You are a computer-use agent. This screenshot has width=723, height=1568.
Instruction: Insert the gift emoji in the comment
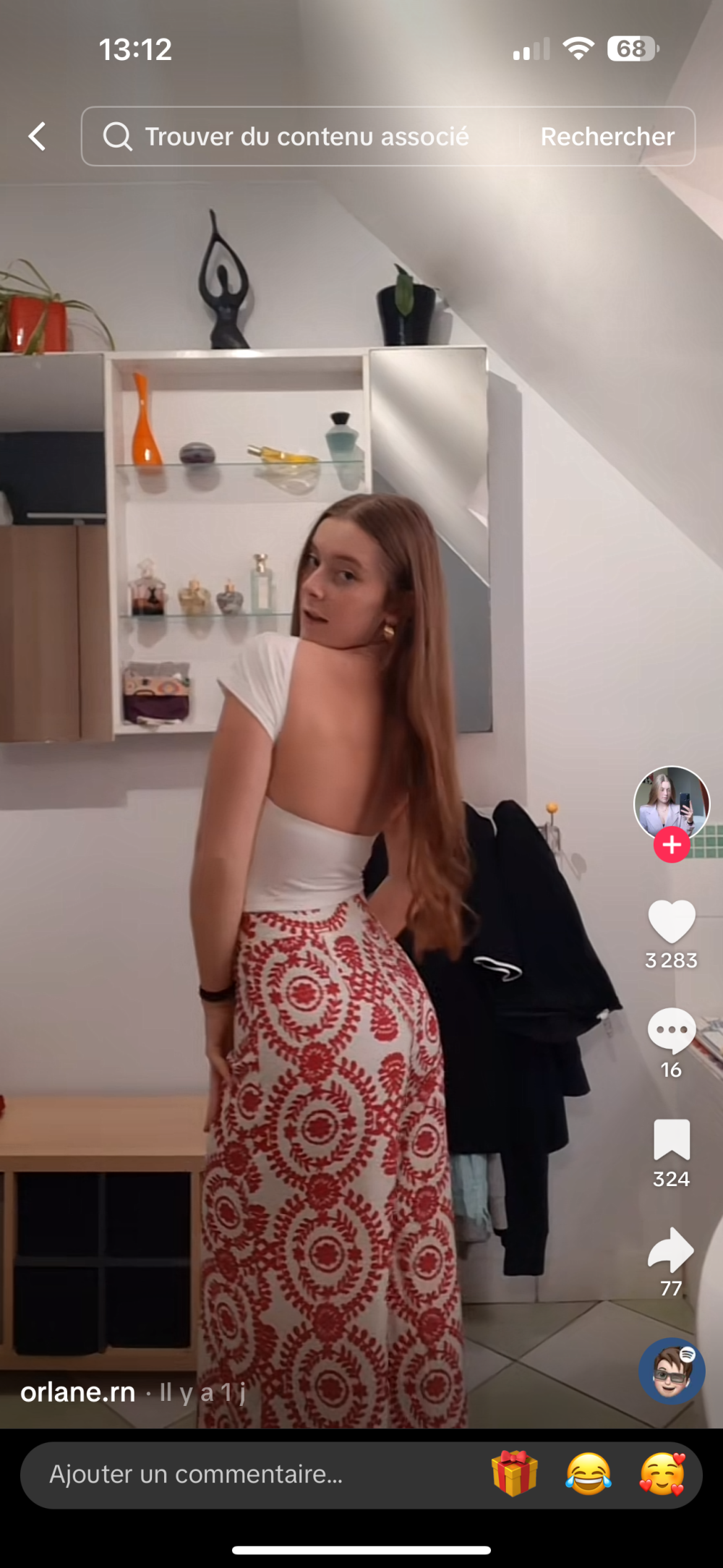(514, 1474)
